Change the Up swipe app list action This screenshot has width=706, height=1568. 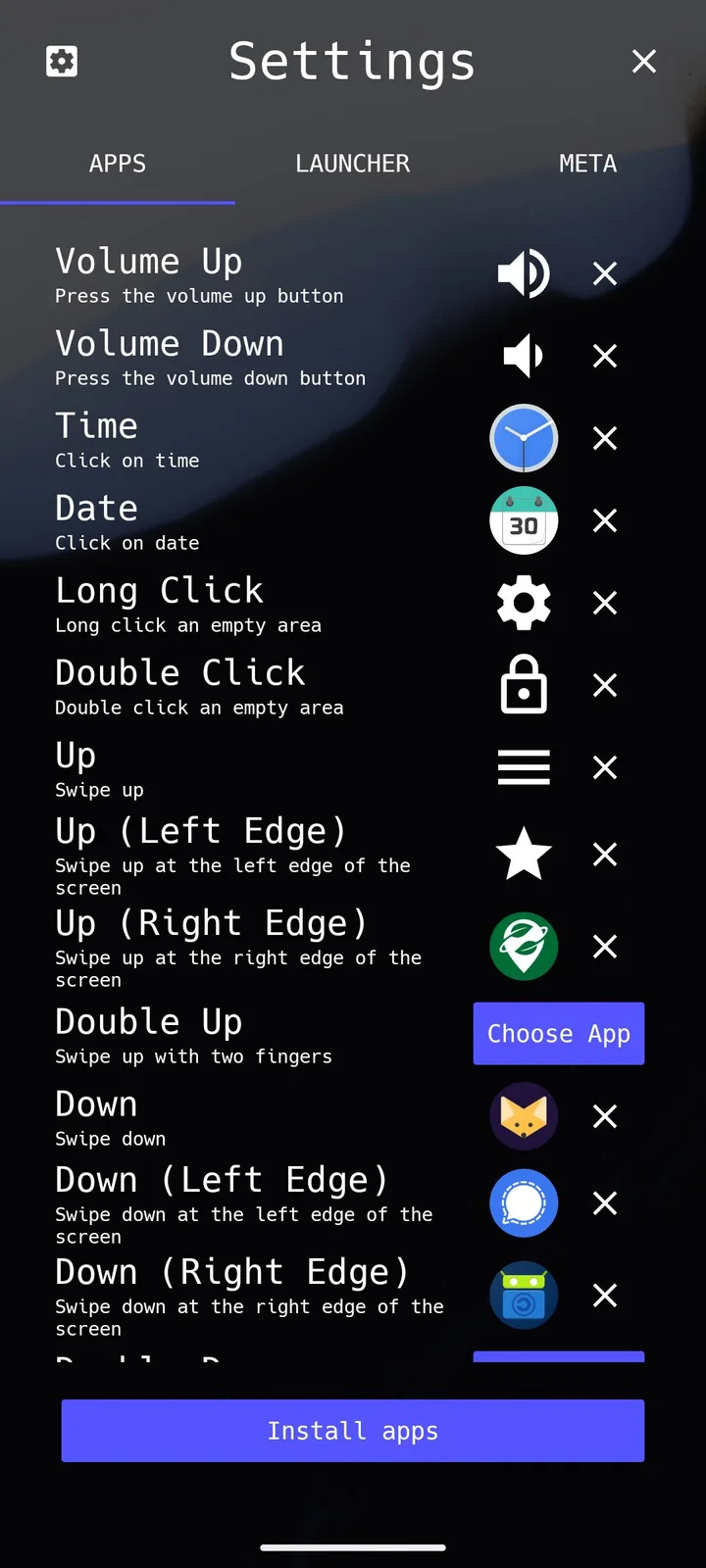524,767
